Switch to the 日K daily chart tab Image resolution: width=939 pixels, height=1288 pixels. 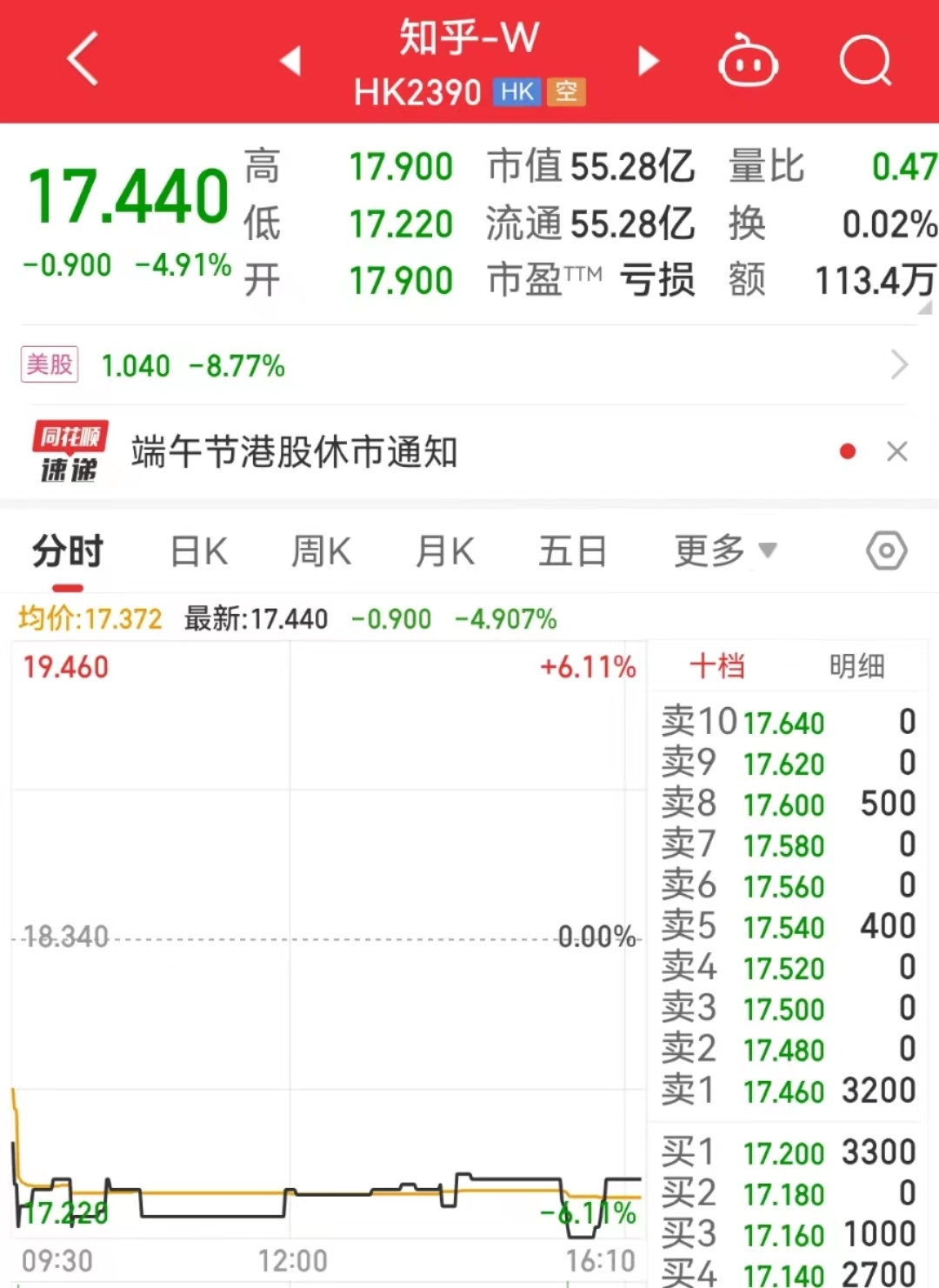197,551
